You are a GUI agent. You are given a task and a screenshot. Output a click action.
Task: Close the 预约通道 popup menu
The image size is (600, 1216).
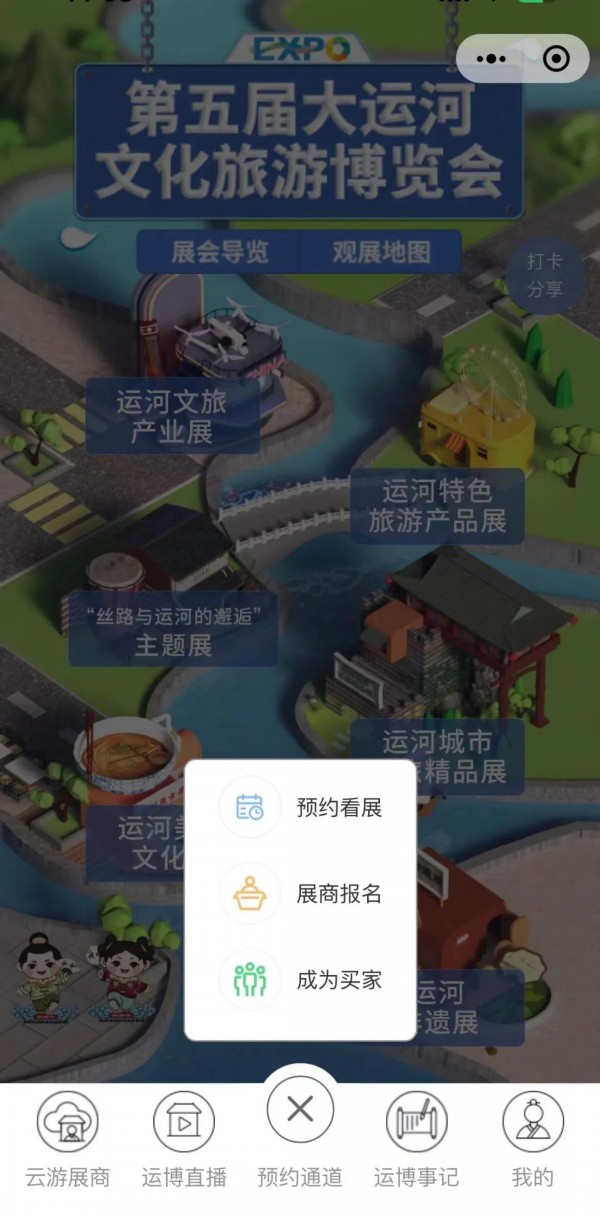click(x=300, y=1110)
